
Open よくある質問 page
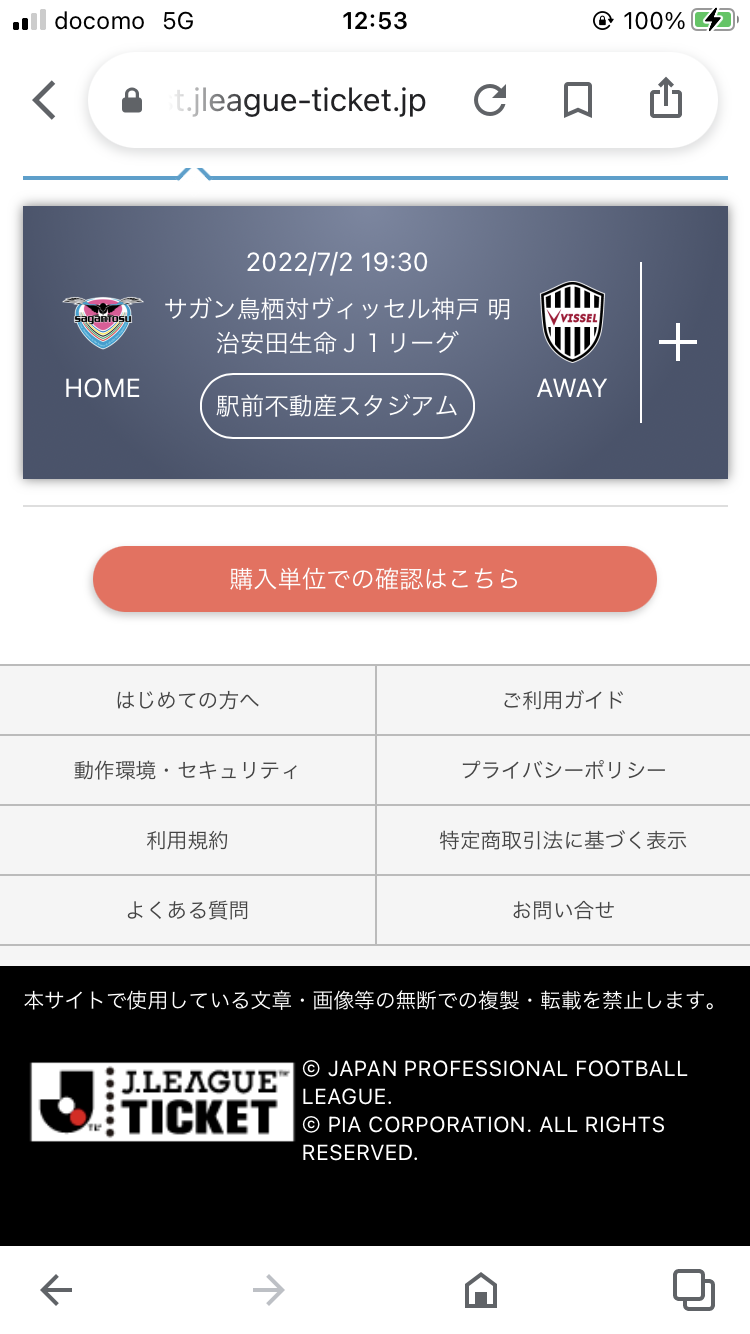point(188,910)
